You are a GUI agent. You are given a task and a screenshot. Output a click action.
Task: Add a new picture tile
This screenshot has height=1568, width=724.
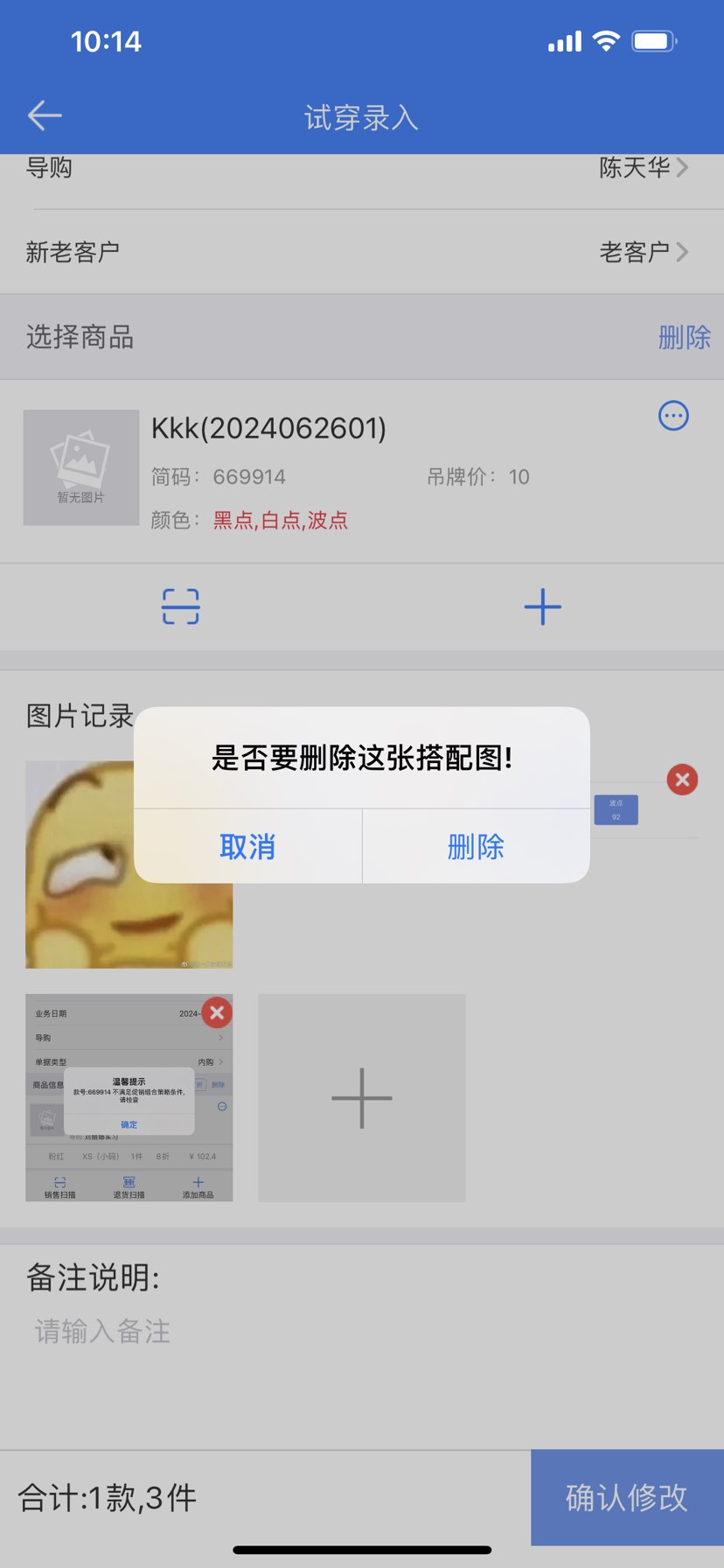click(x=362, y=1097)
